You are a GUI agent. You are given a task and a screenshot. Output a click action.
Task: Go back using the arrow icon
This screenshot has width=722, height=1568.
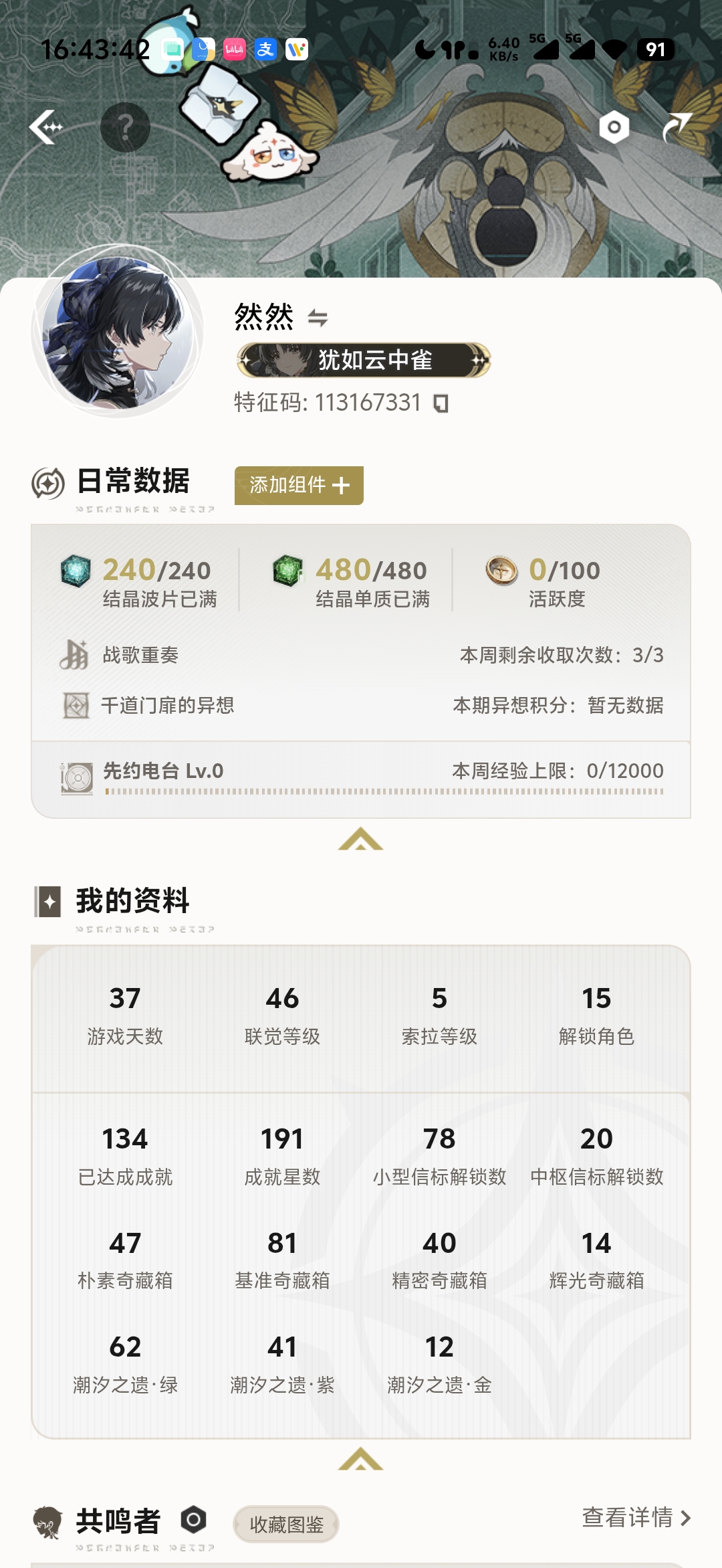tap(45, 127)
